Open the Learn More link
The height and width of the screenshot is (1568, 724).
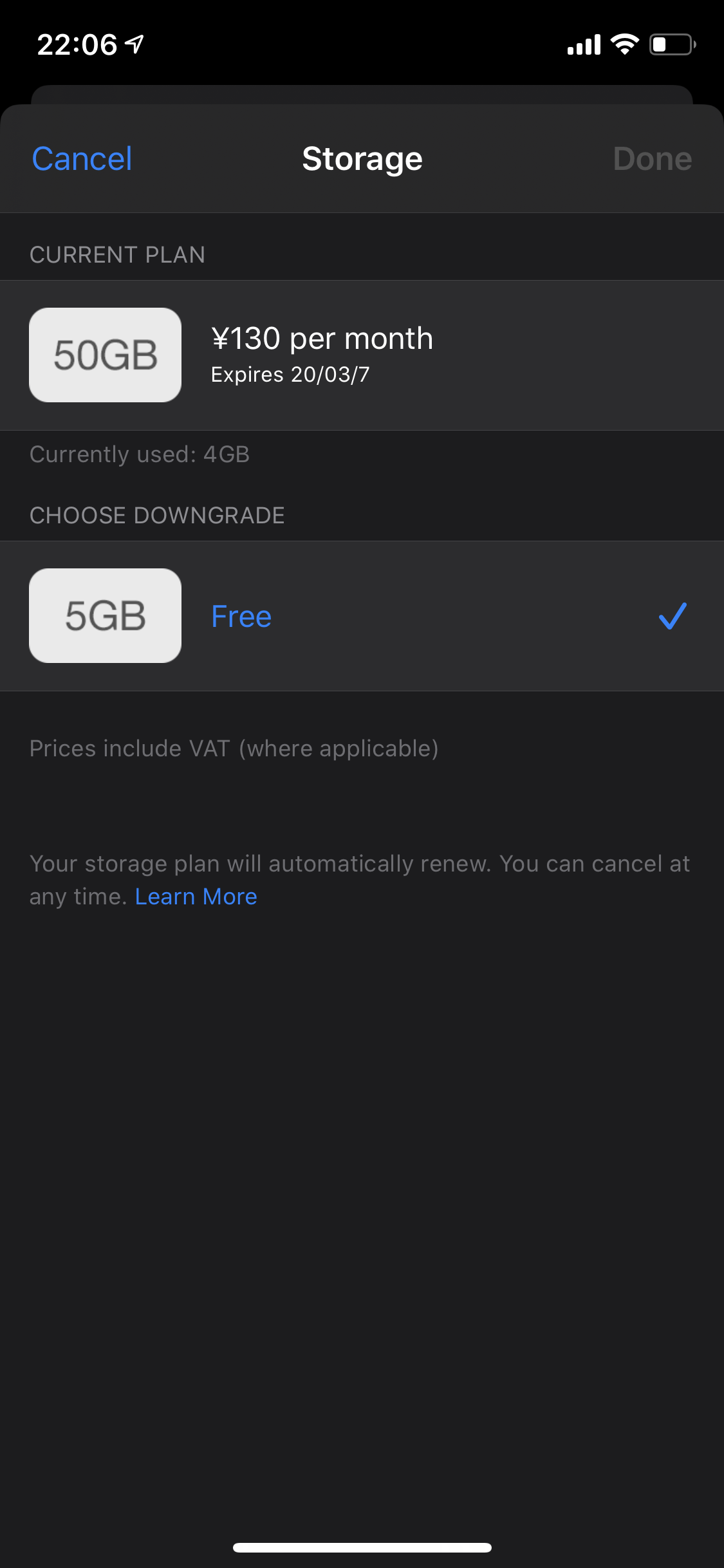pyautogui.click(x=196, y=897)
